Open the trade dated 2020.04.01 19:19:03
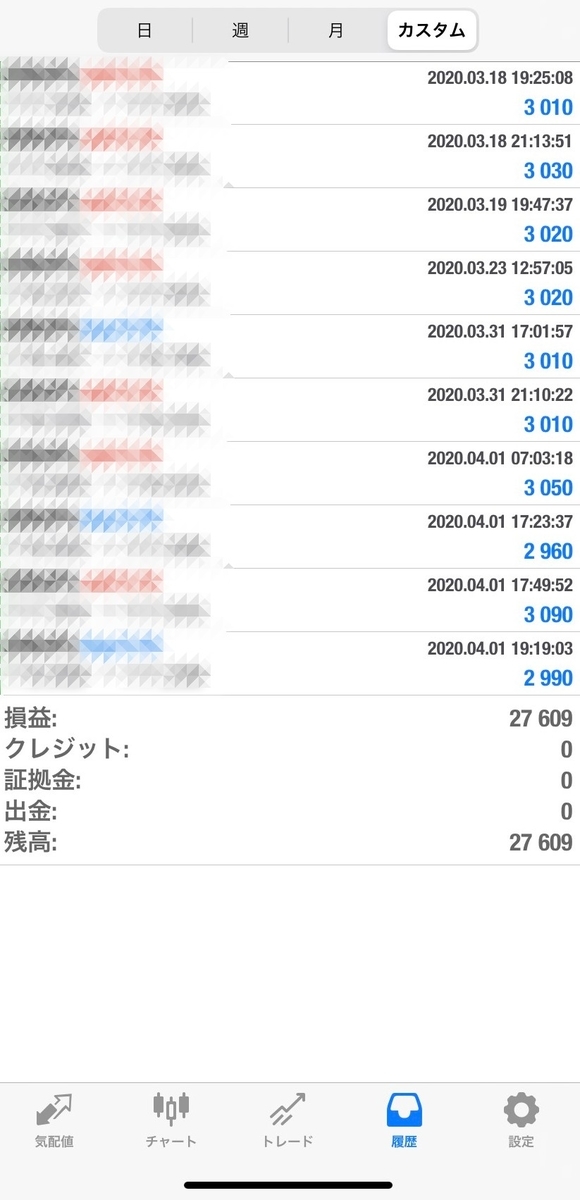The width and height of the screenshot is (580, 1200). pos(290,663)
